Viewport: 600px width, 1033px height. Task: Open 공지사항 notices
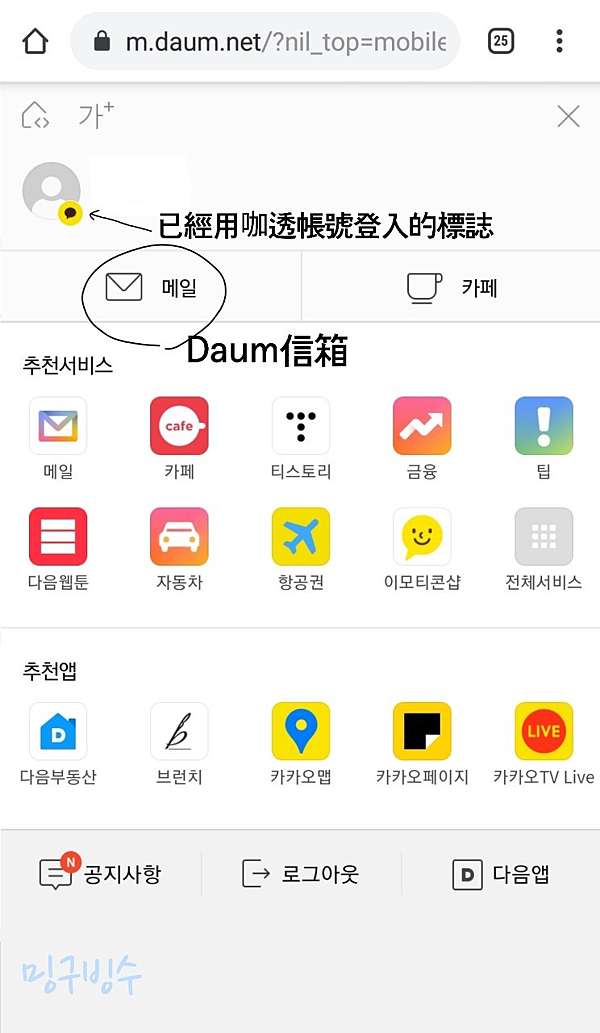tap(100, 874)
